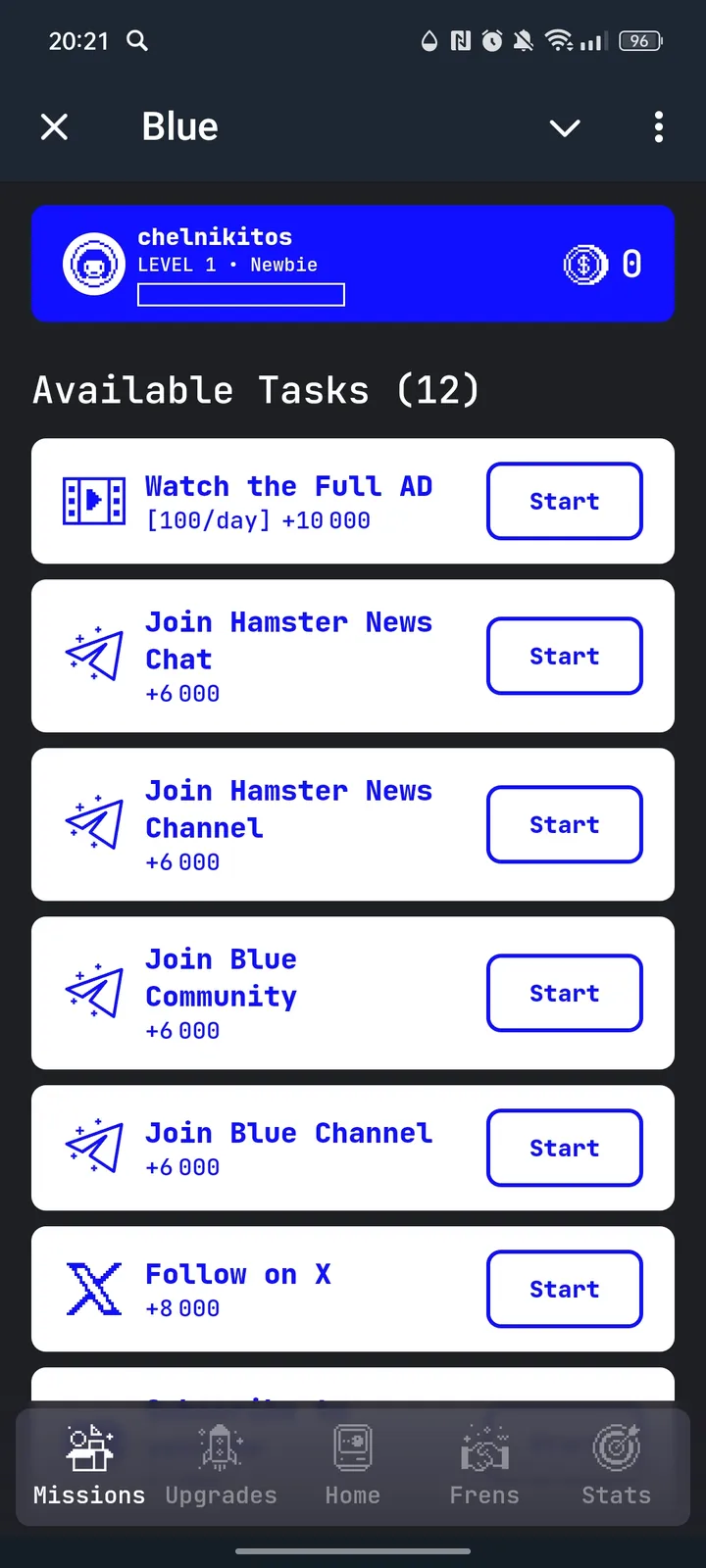706x1568 pixels.
Task: Click the search magnifier in the status bar
Action: coord(137,41)
